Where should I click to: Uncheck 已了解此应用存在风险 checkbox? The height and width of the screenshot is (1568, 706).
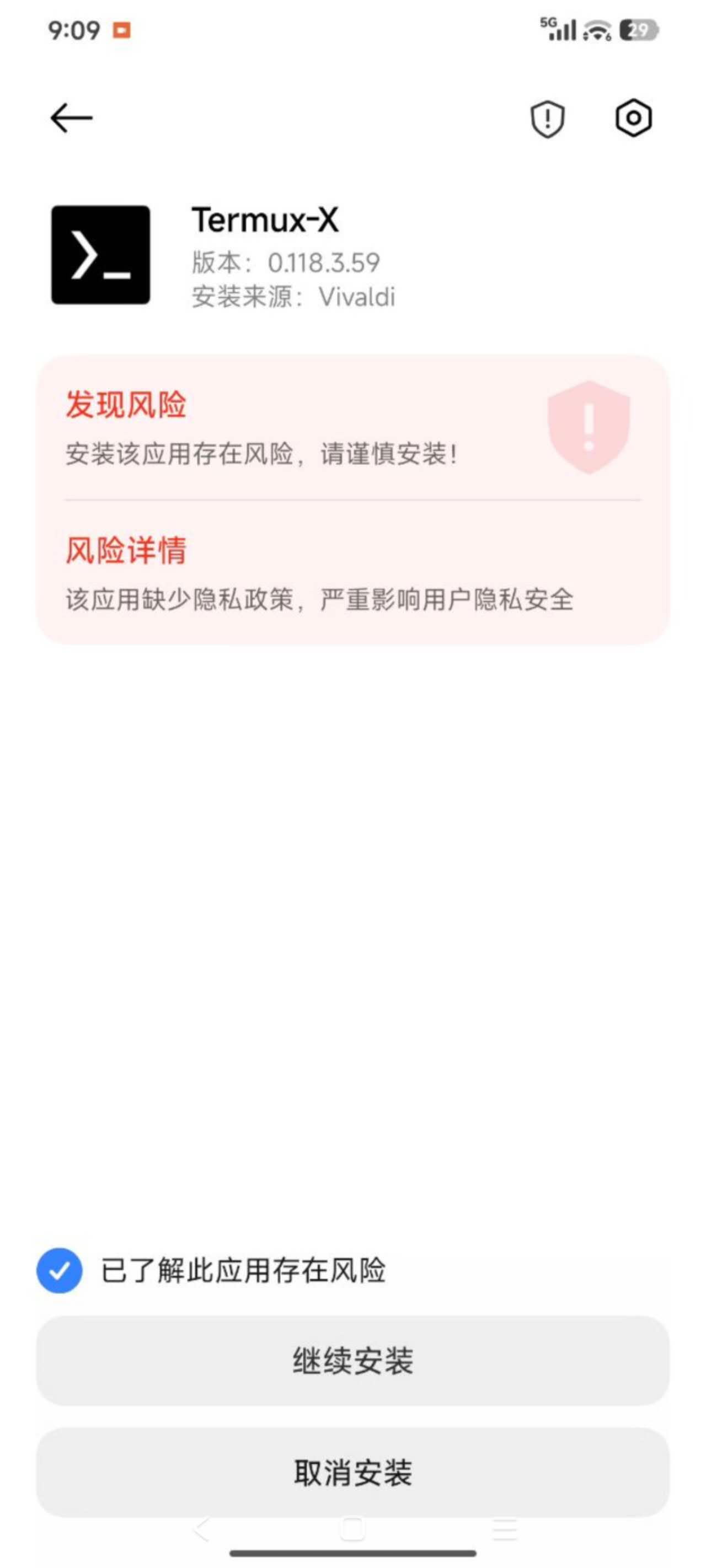(x=60, y=1270)
